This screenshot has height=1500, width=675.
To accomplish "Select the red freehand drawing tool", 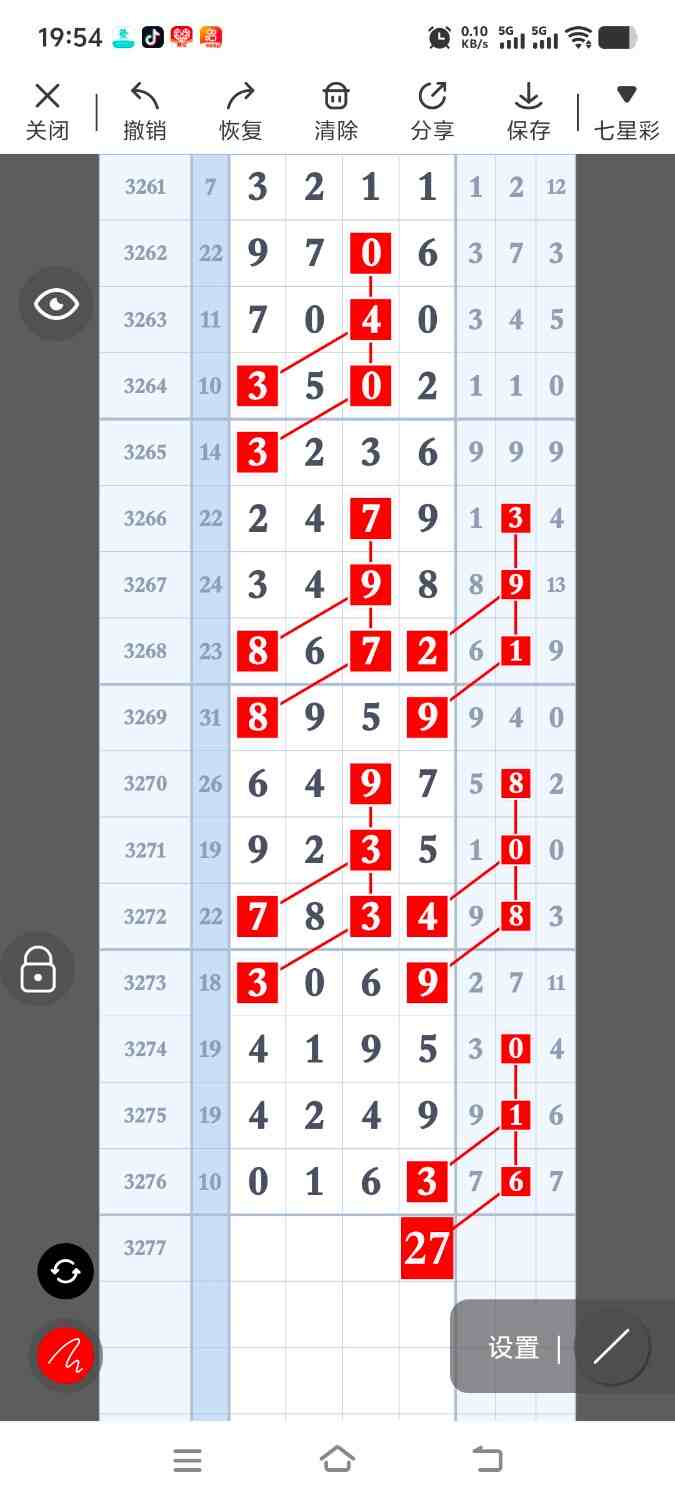I will coord(66,1356).
